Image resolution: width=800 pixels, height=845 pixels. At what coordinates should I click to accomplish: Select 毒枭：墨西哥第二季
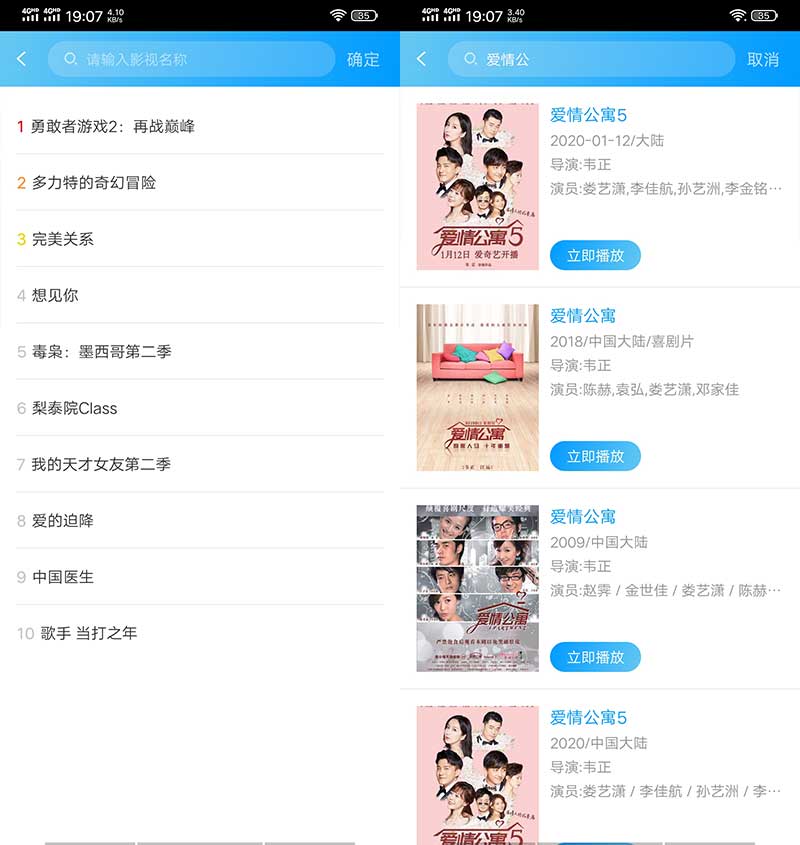point(101,352)
